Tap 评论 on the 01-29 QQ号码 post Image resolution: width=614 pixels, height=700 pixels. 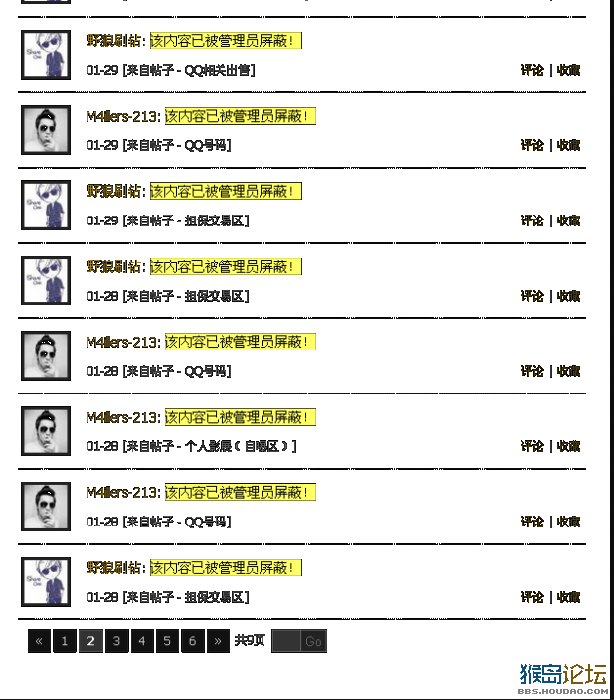click(532, 145)
